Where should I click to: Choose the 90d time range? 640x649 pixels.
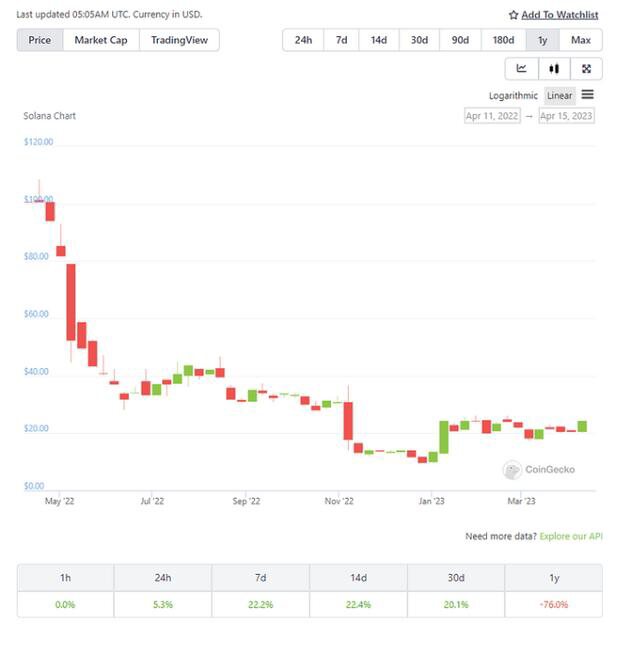tap(460, 40)
